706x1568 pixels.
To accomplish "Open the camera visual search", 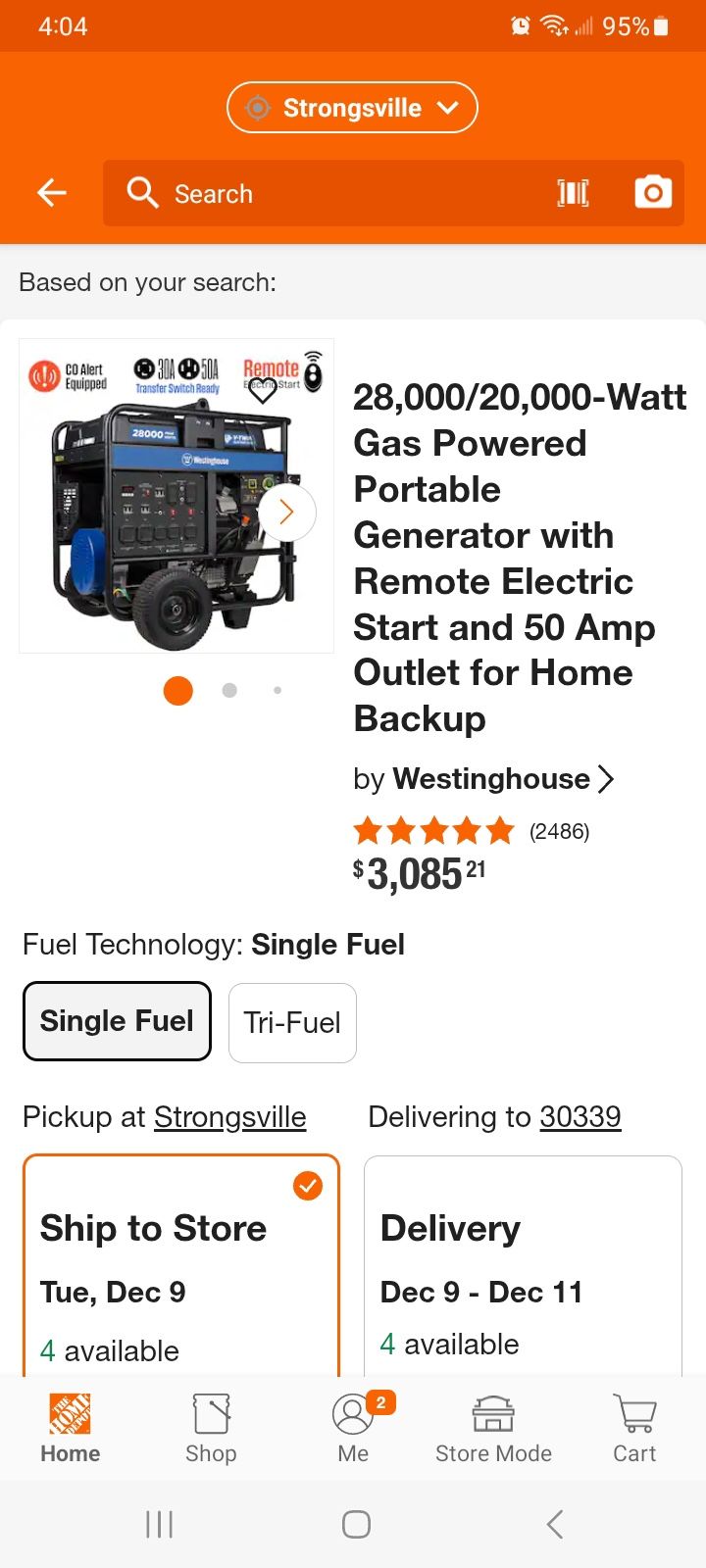I will point(652,193).
